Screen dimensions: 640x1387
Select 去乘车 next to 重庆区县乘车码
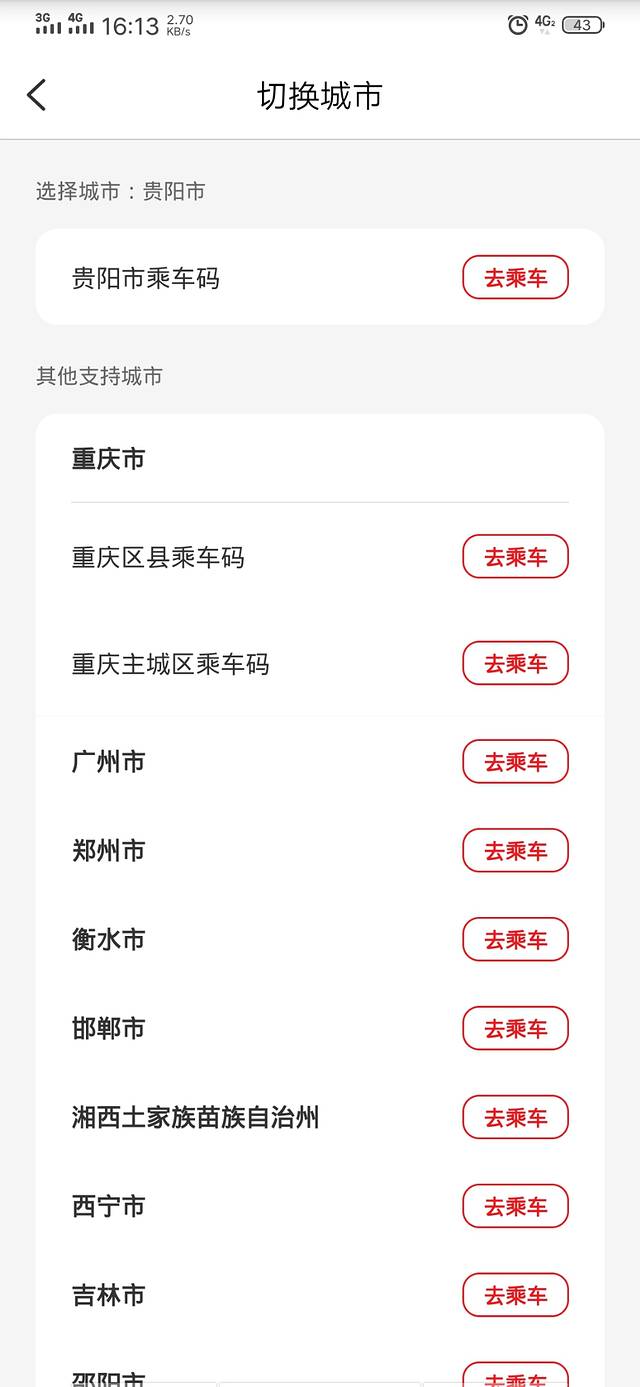click(x=515, y=557)
